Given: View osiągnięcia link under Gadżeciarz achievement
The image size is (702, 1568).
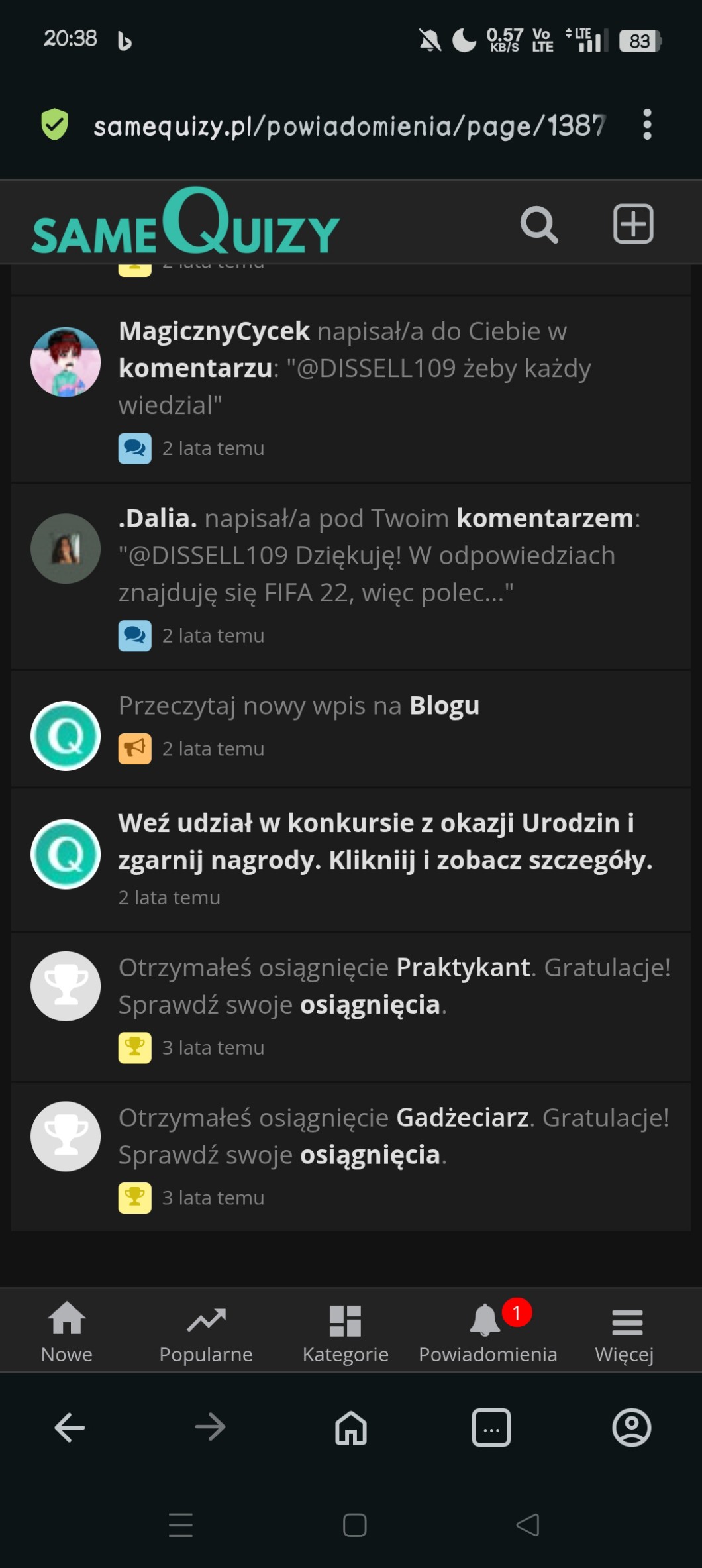Looking at the screenshot, I should tap(370, 1155).
